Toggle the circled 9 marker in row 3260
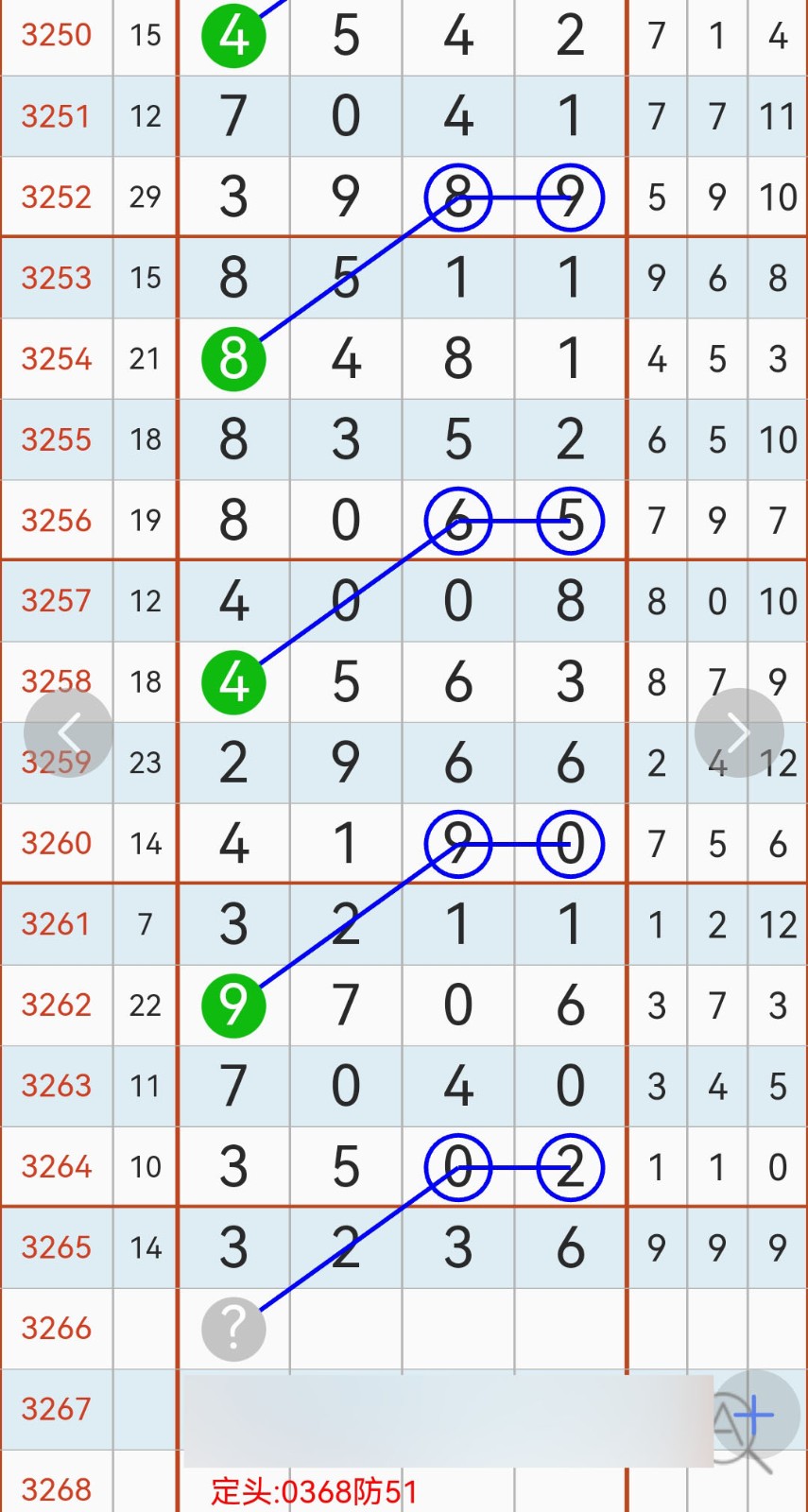 pos(457,843)
